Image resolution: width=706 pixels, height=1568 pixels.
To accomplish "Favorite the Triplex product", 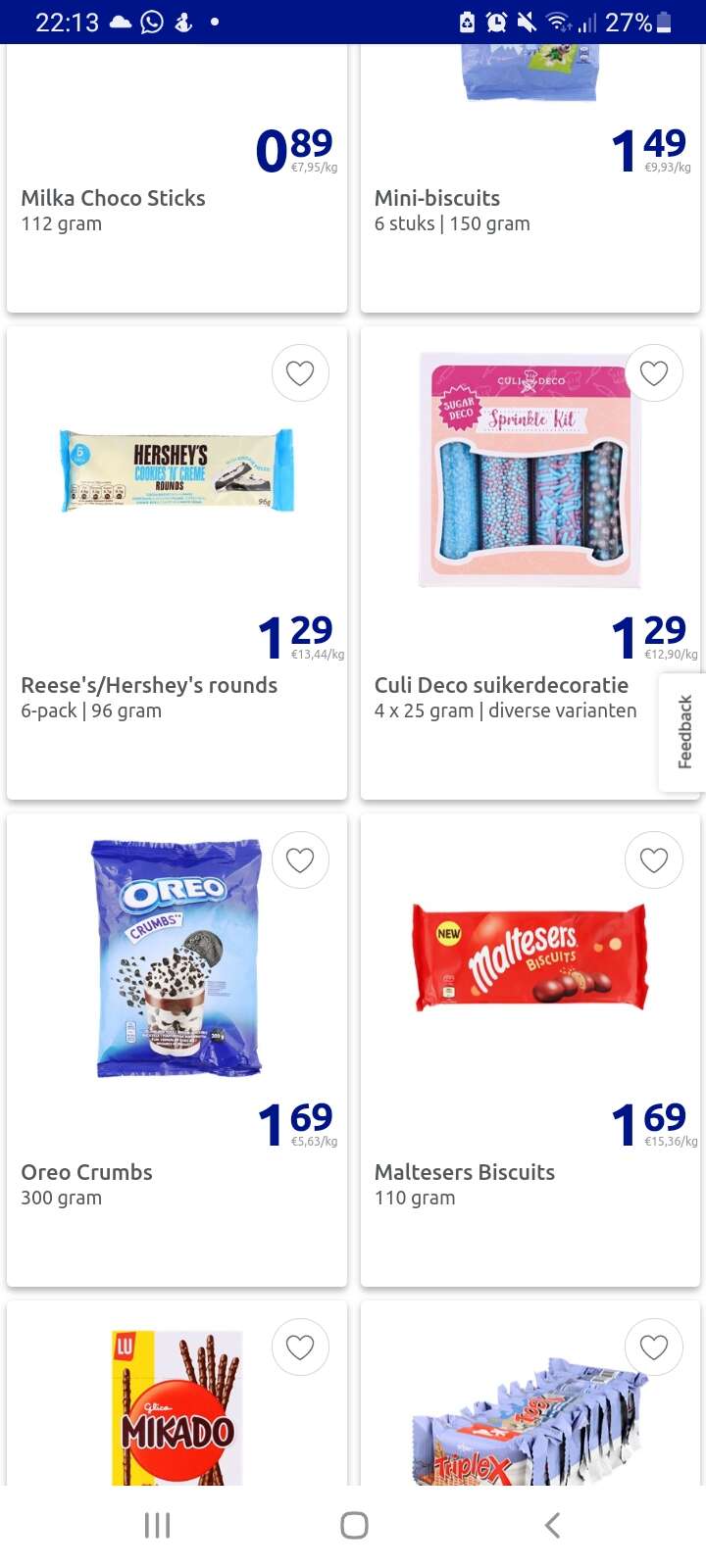I will pyautogui.click(x=654, y=1347).
